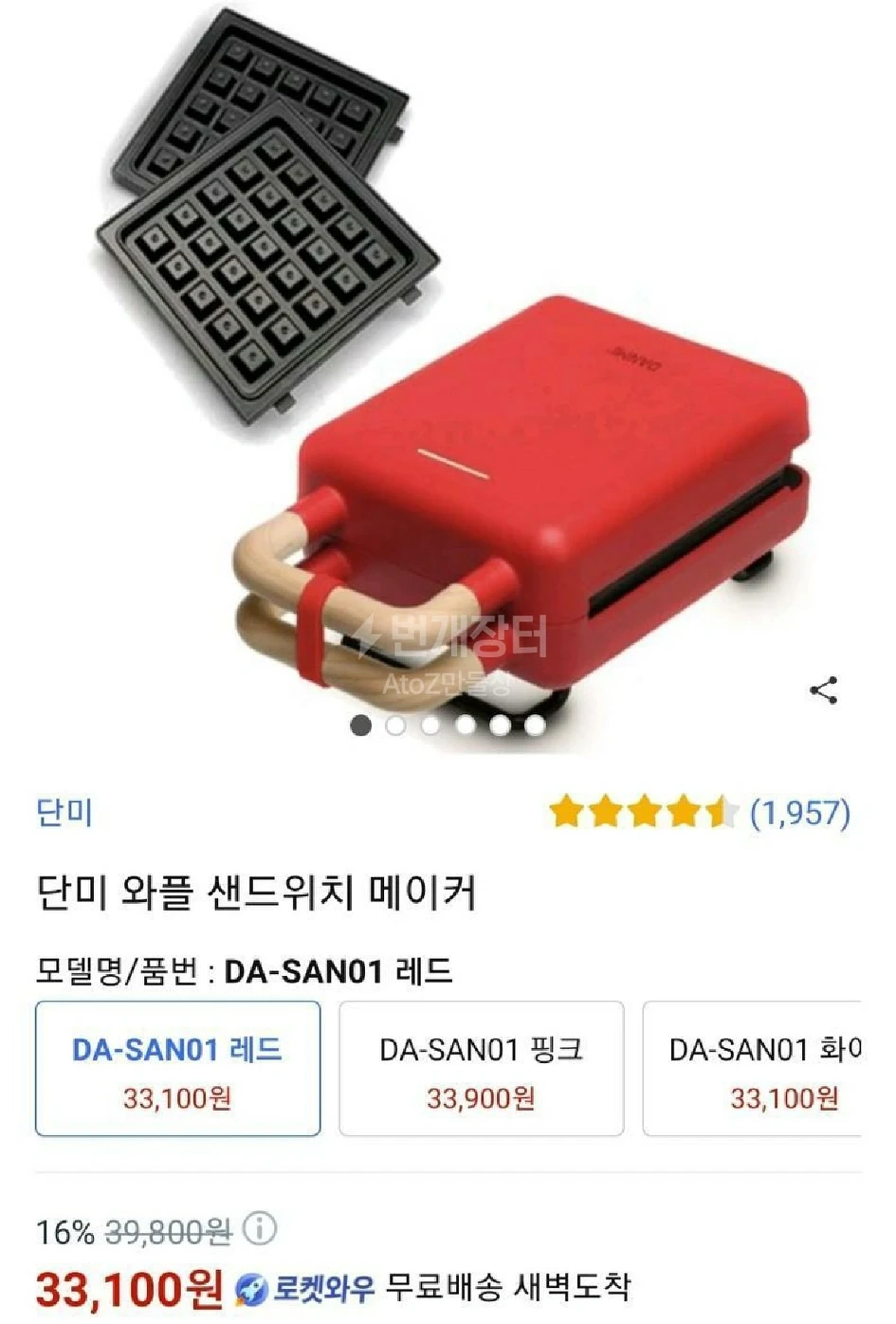Choose the DA-SAN01 화이트 option card
Viewport: 896px width, 1324px height.
click(x=759, y=1069)
